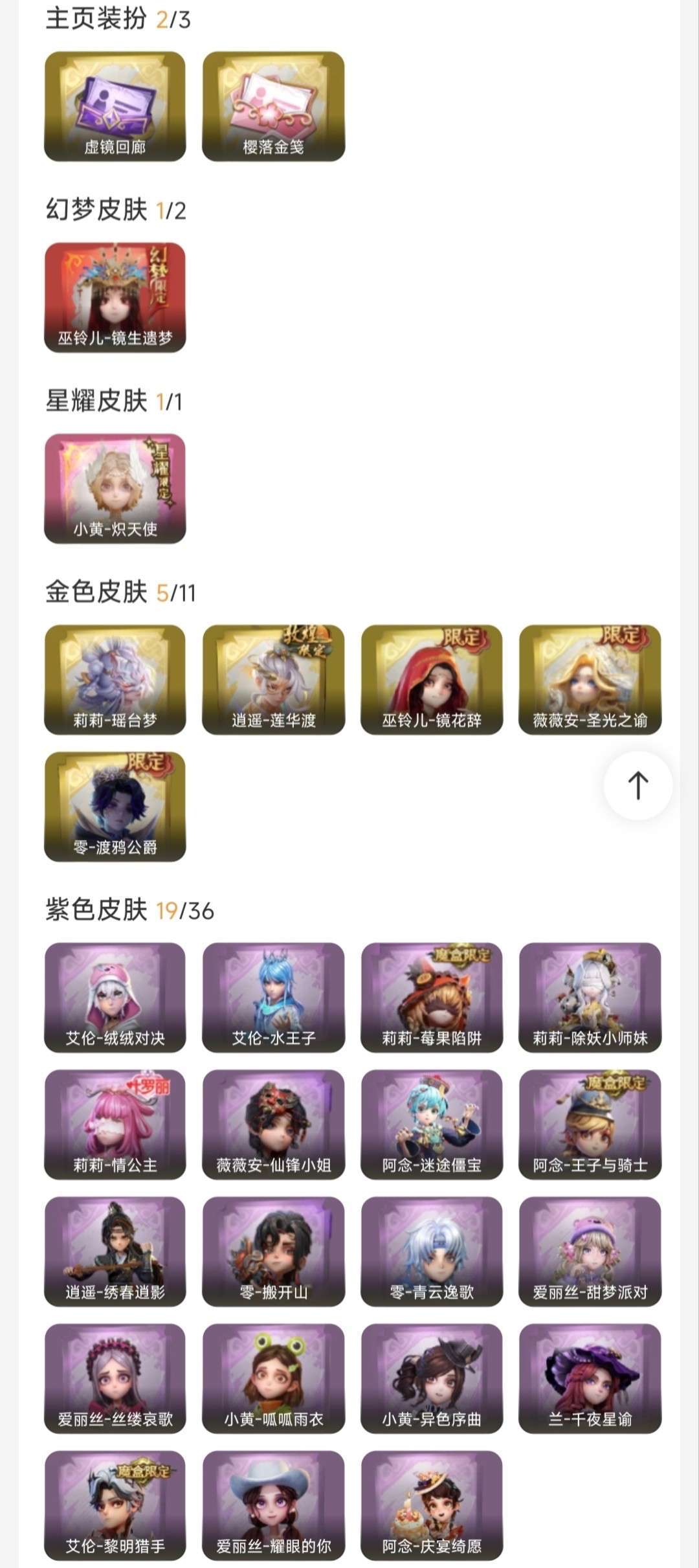View the 巫铃儿-镜生遗梦 dream skin

click(x=115, y=297)
